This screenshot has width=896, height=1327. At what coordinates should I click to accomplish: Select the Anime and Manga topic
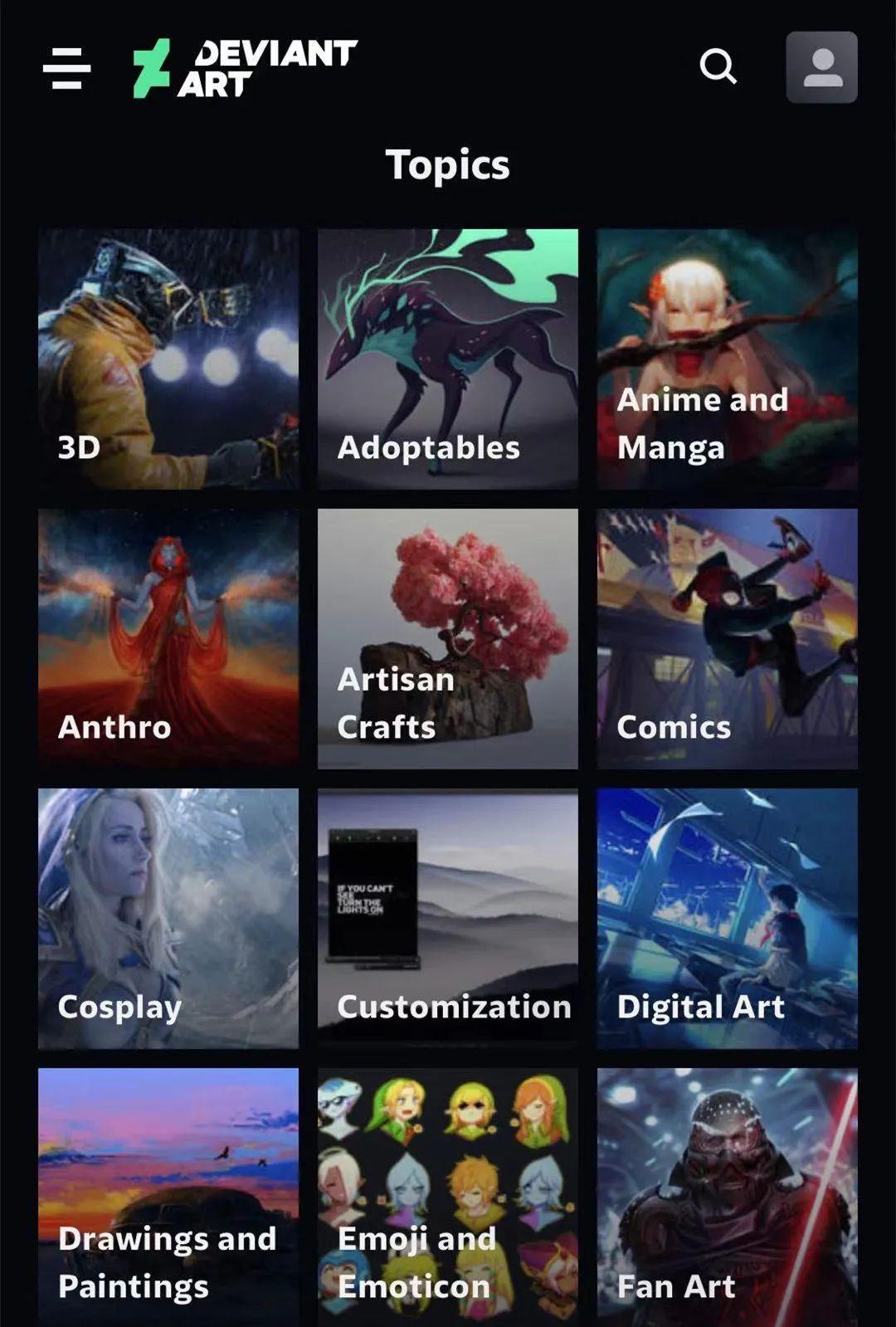pyautogui.click(x=727, y=359)
